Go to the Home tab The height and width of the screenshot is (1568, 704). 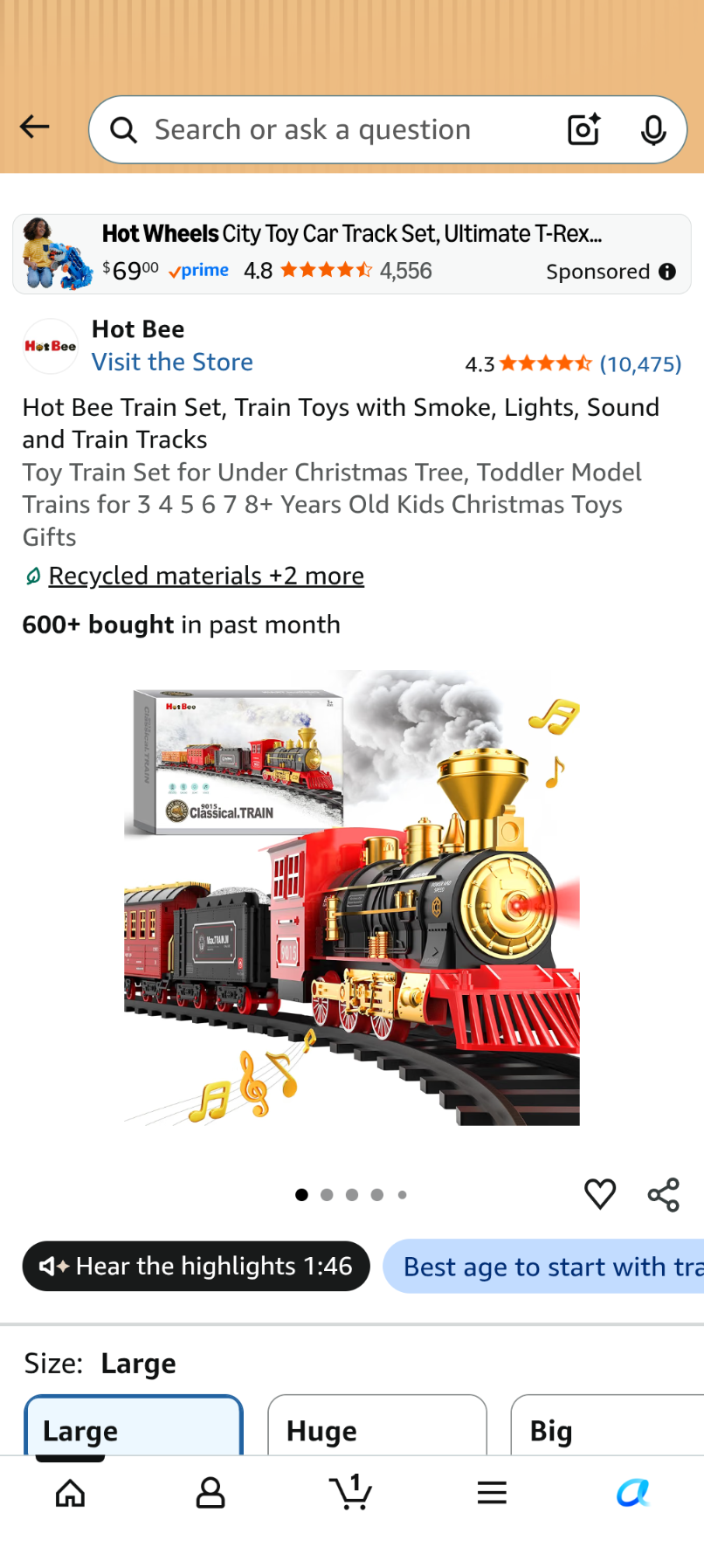pyautogui.click(x=70, y=1493)
